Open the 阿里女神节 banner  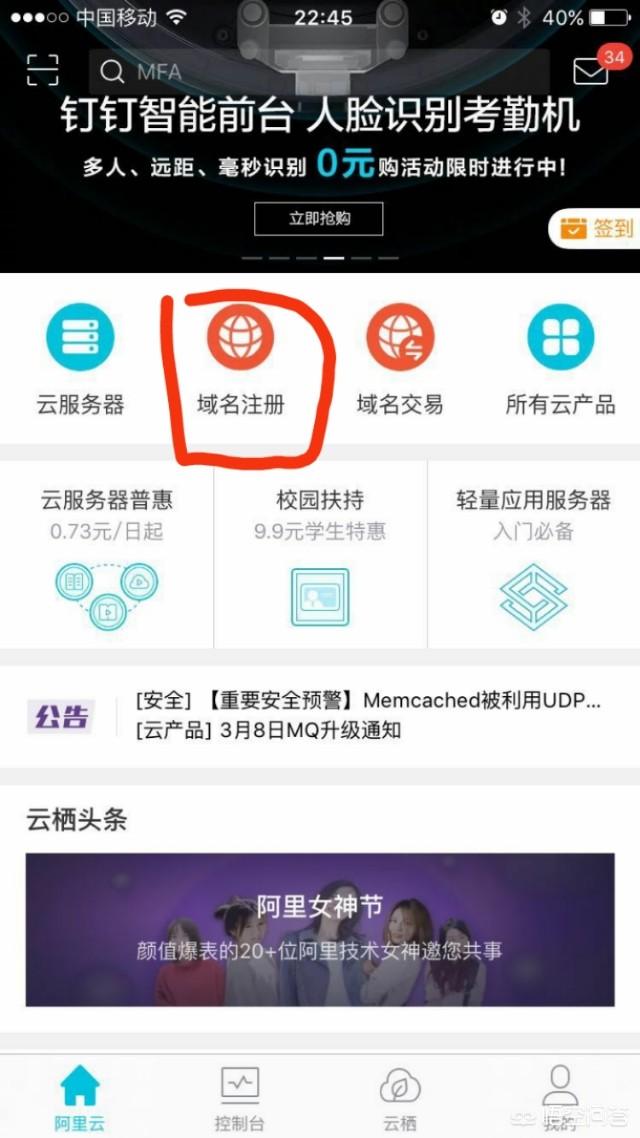coord(320,929)
